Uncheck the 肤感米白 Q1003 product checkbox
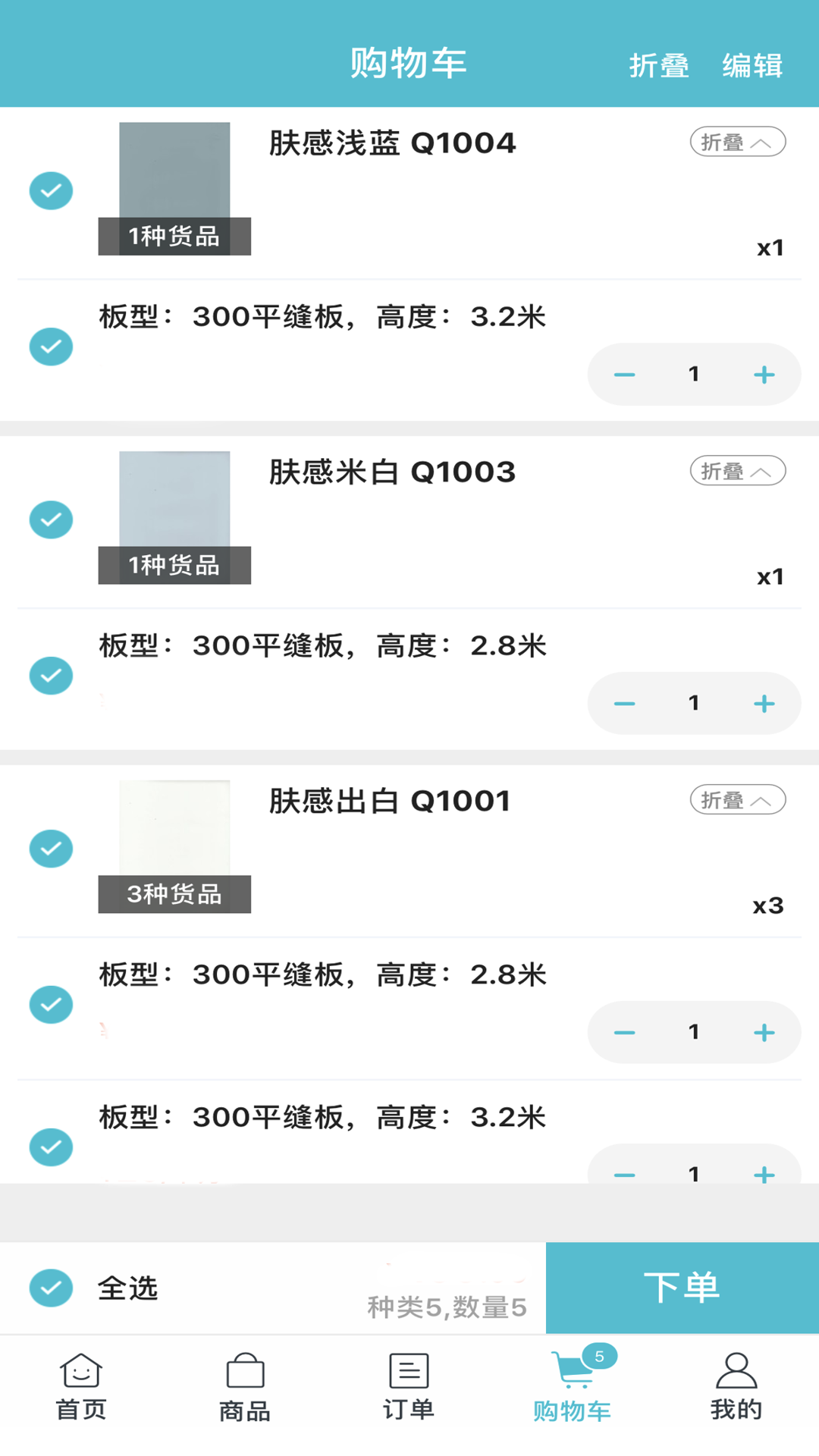Screen dimensions: 819x1456 51,519
